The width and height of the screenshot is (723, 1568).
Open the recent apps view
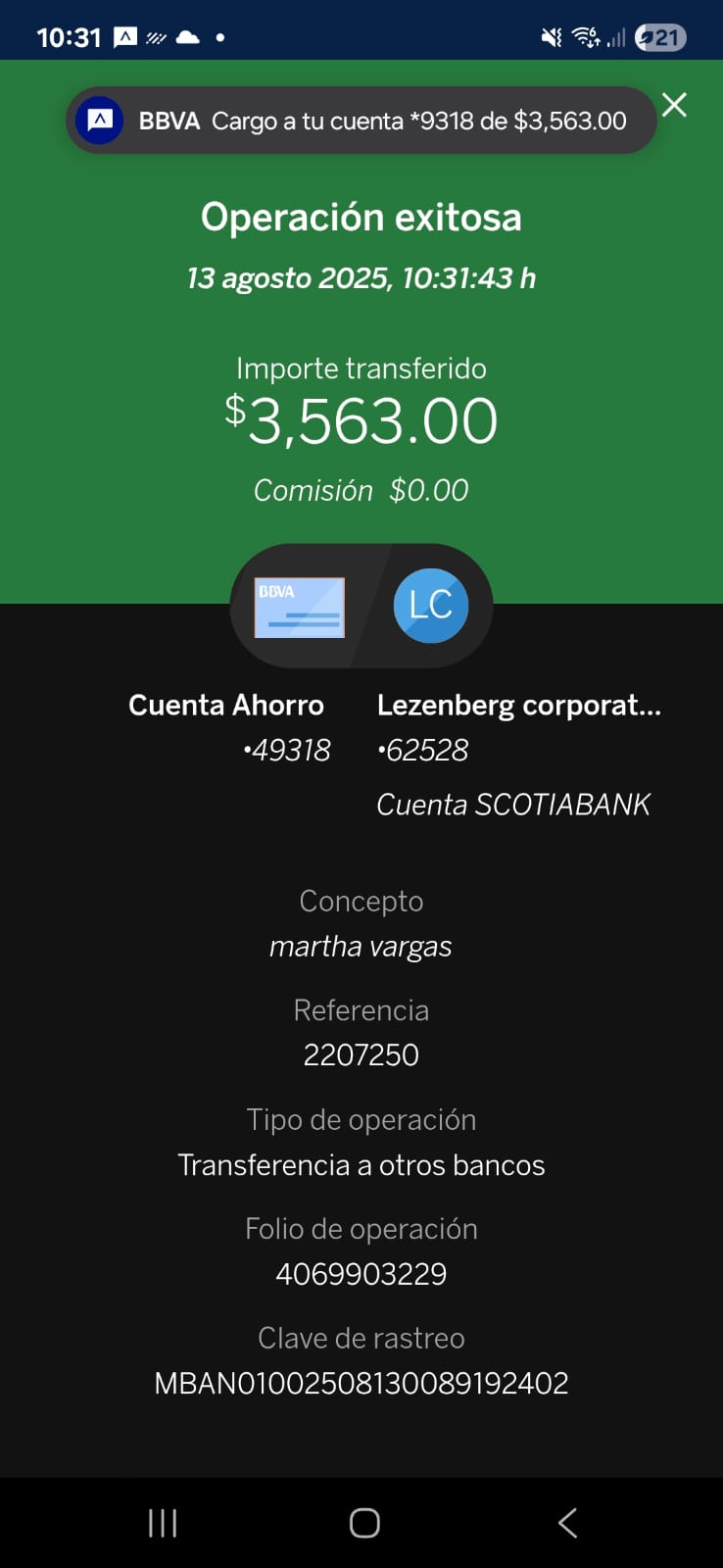[163, 1523]
